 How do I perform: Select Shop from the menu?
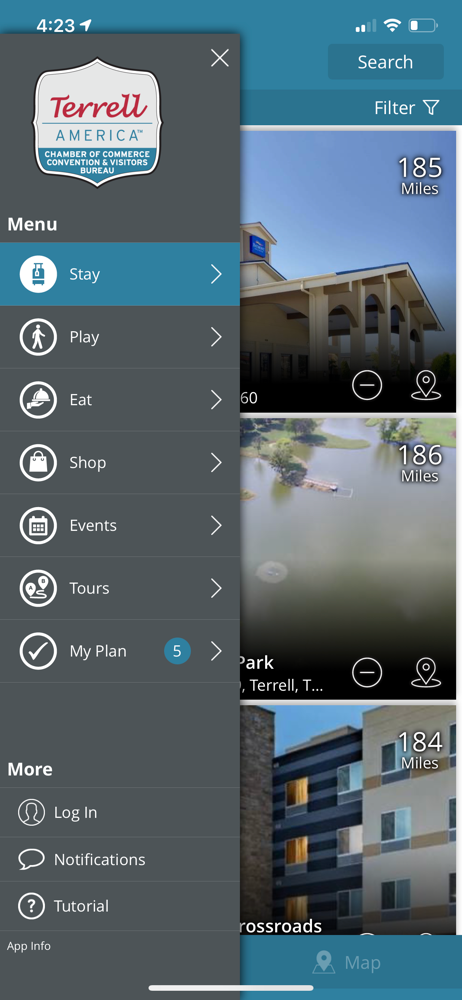pyautogui.click(x=120, y=462)
